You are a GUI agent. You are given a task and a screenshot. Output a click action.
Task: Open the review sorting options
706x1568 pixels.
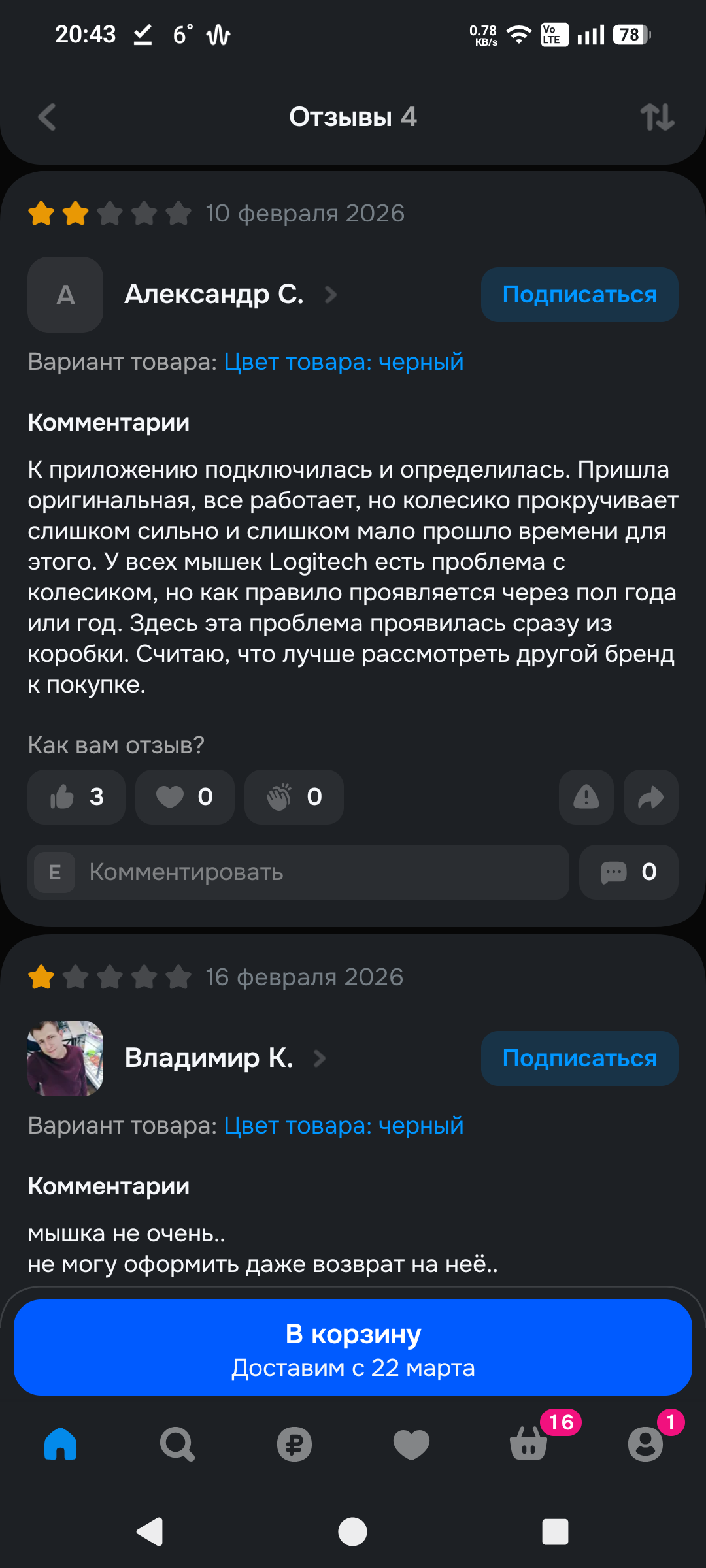pos(657,118)
